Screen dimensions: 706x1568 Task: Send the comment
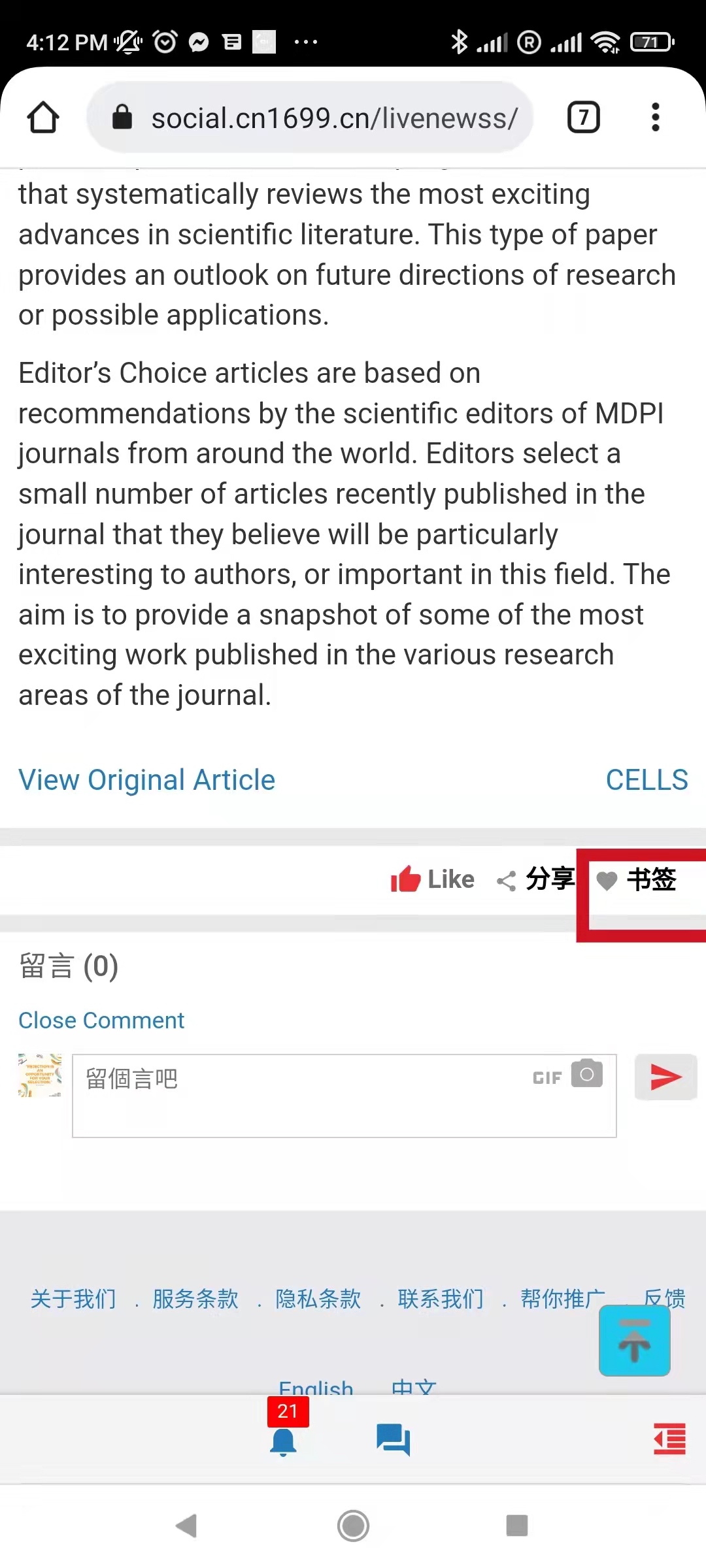[665, 1077]
